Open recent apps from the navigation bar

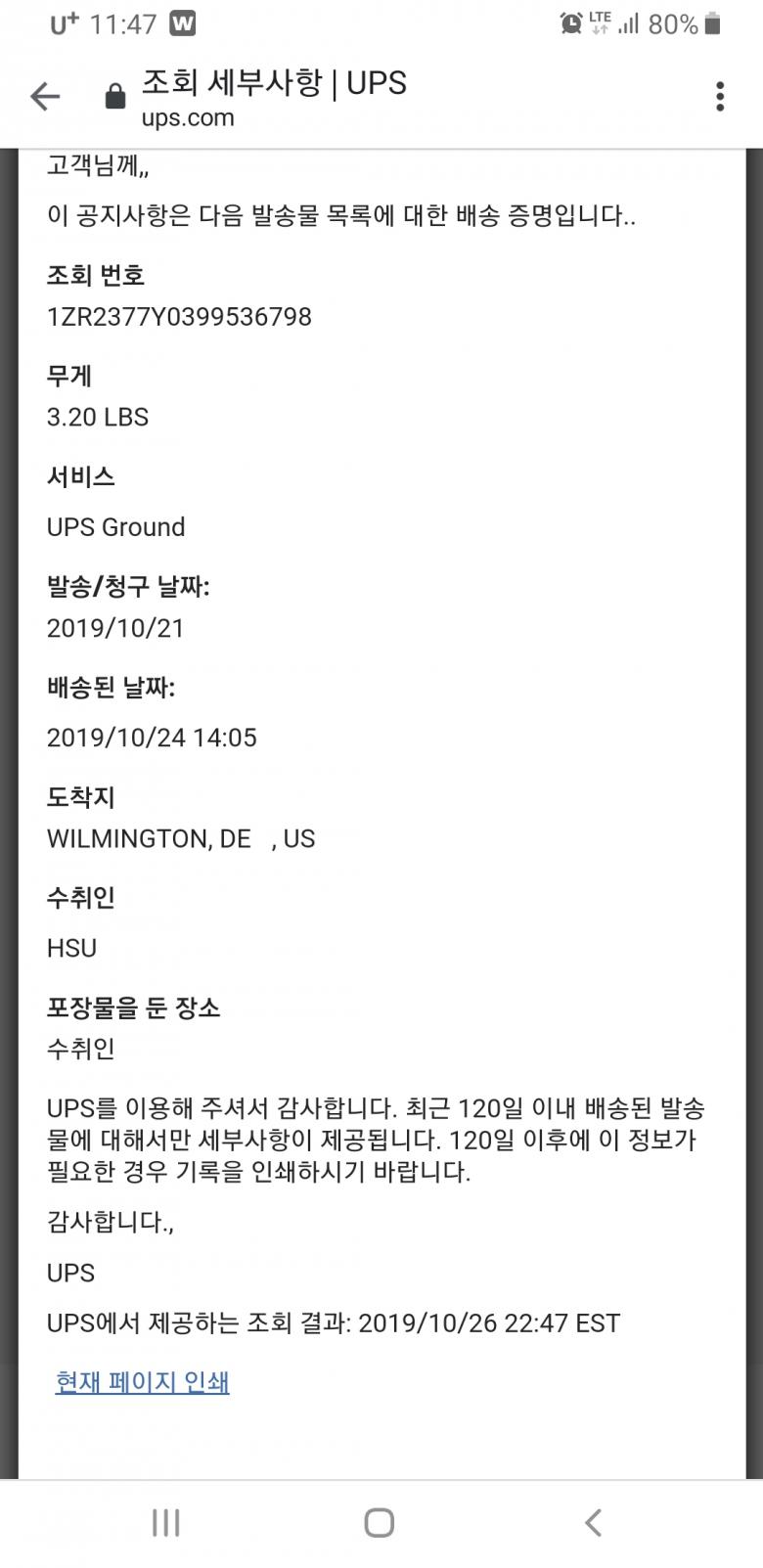165,1522
